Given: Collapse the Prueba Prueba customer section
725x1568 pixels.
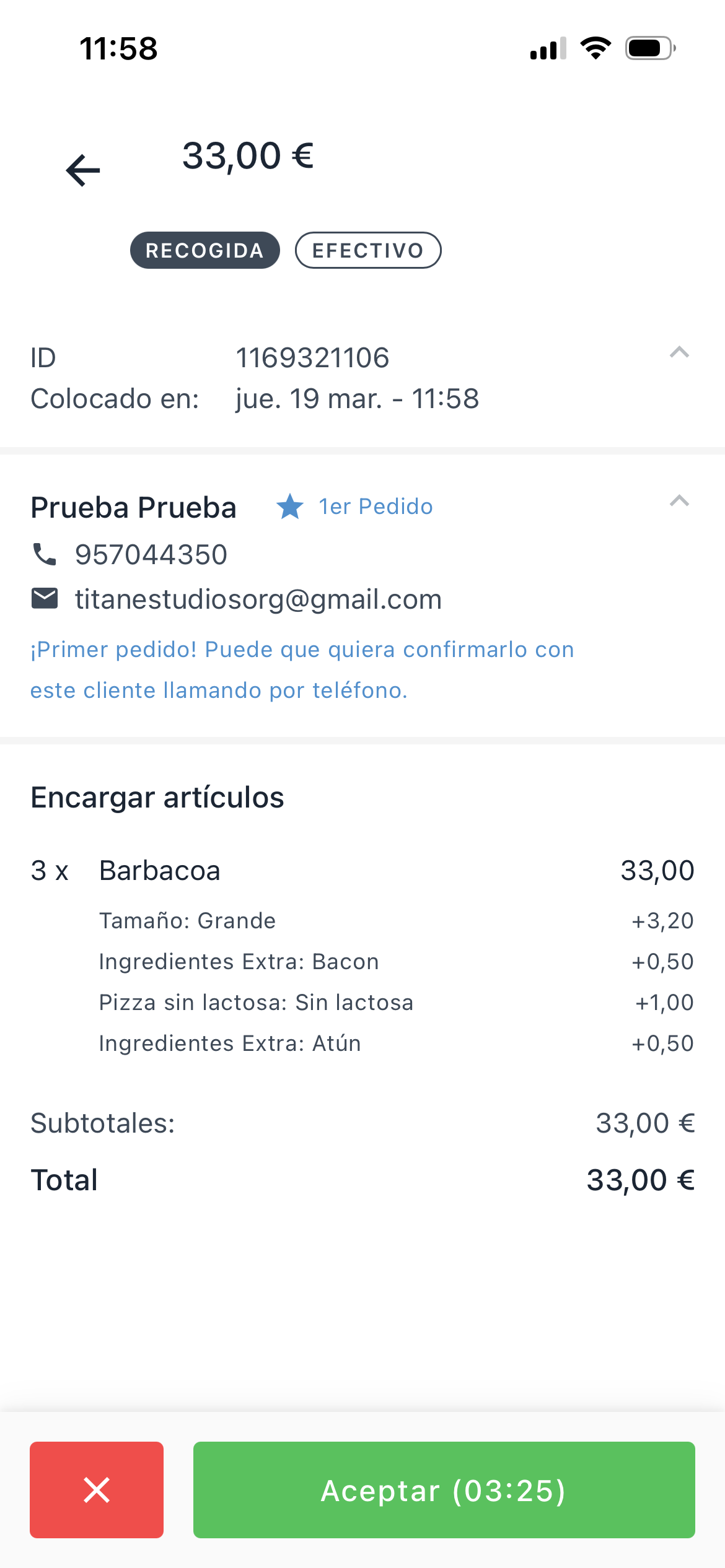Looking at the screenshot, I should coord(679,501).
